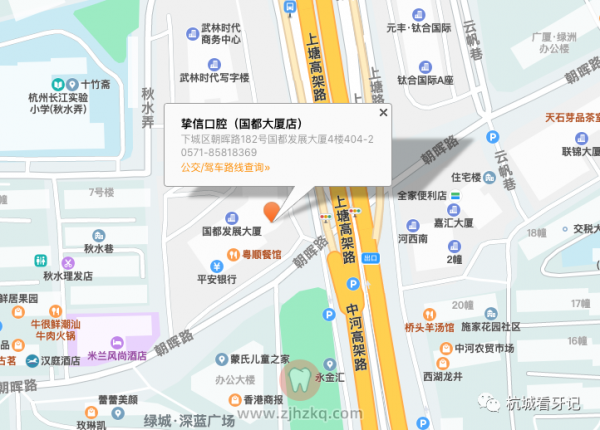Open the 公交/驾车路线查询 link
The image size is (600, 430).
pos(226,167)
